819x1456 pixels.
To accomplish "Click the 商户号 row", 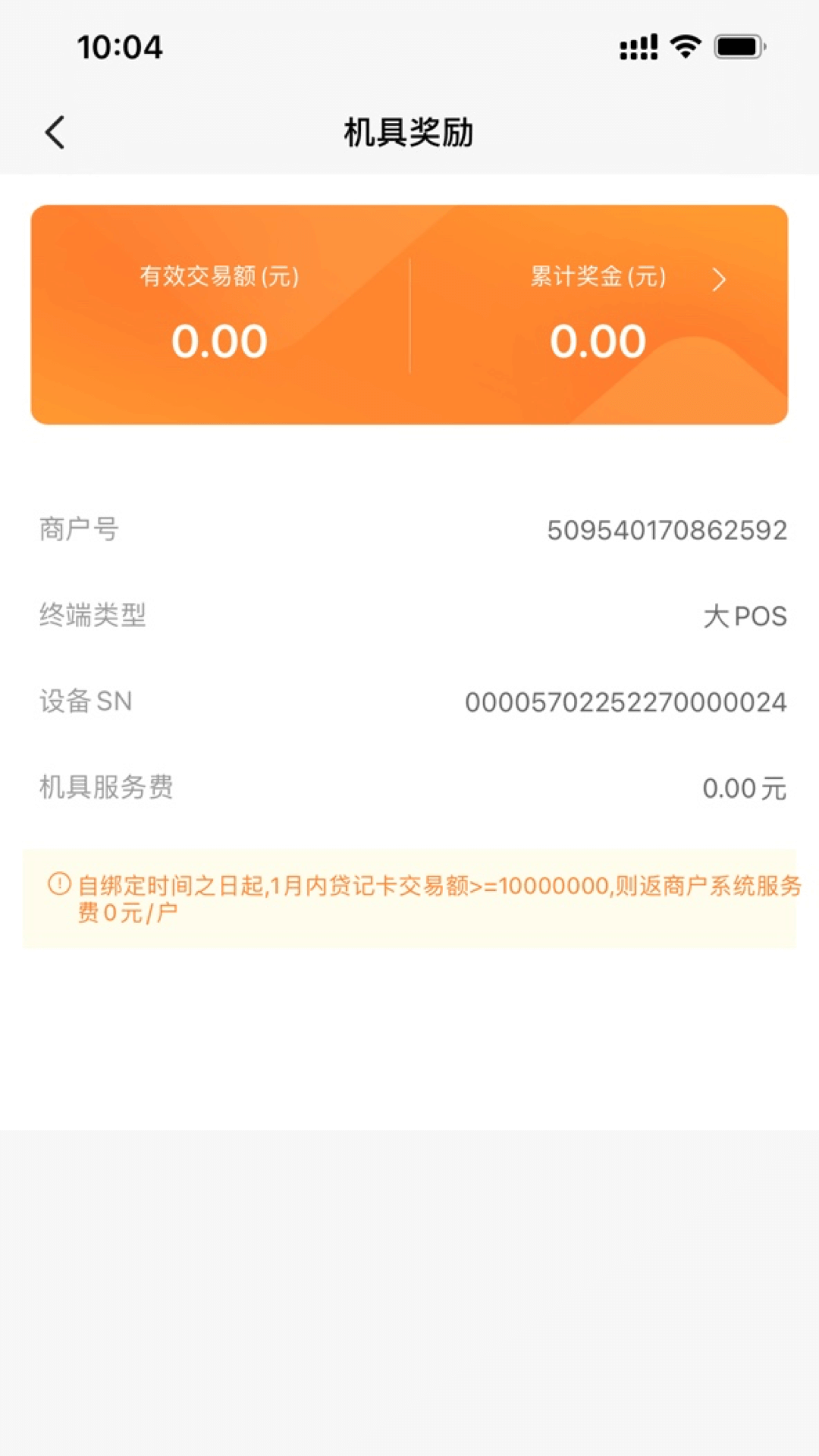I will tap(409, 531).
